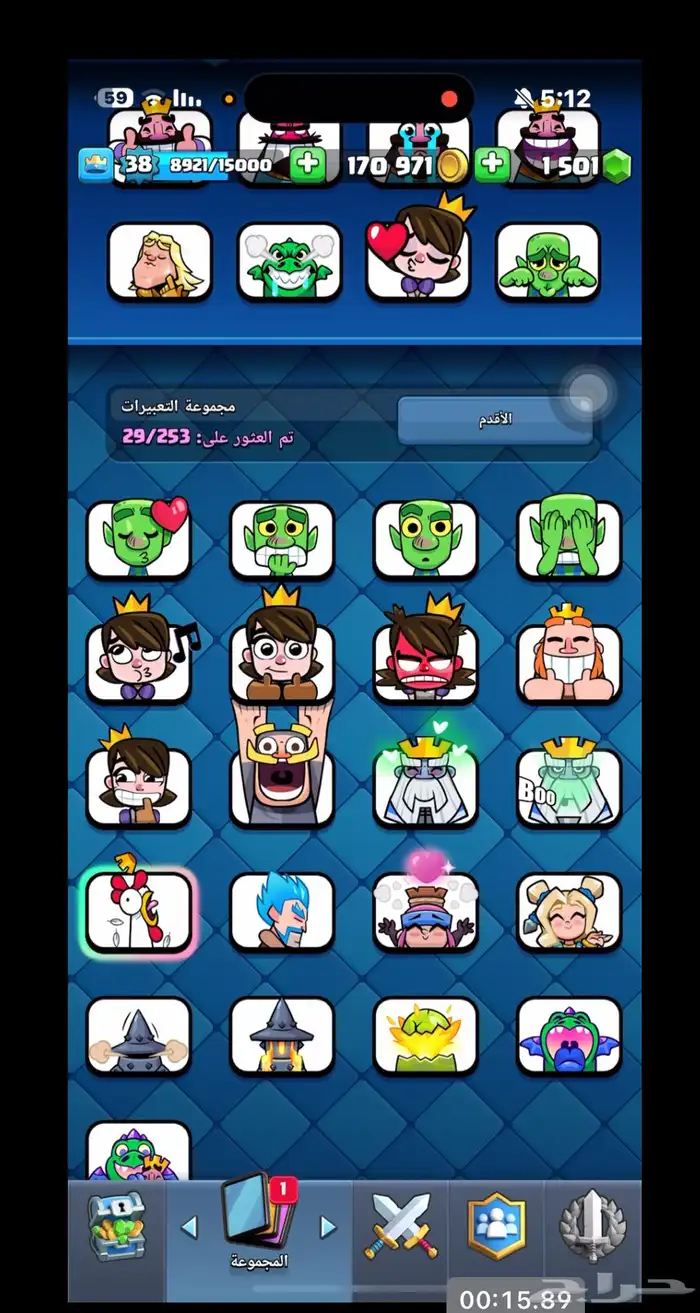
Task: Select the goblin kiss heart emote
Action: point(138,540)
